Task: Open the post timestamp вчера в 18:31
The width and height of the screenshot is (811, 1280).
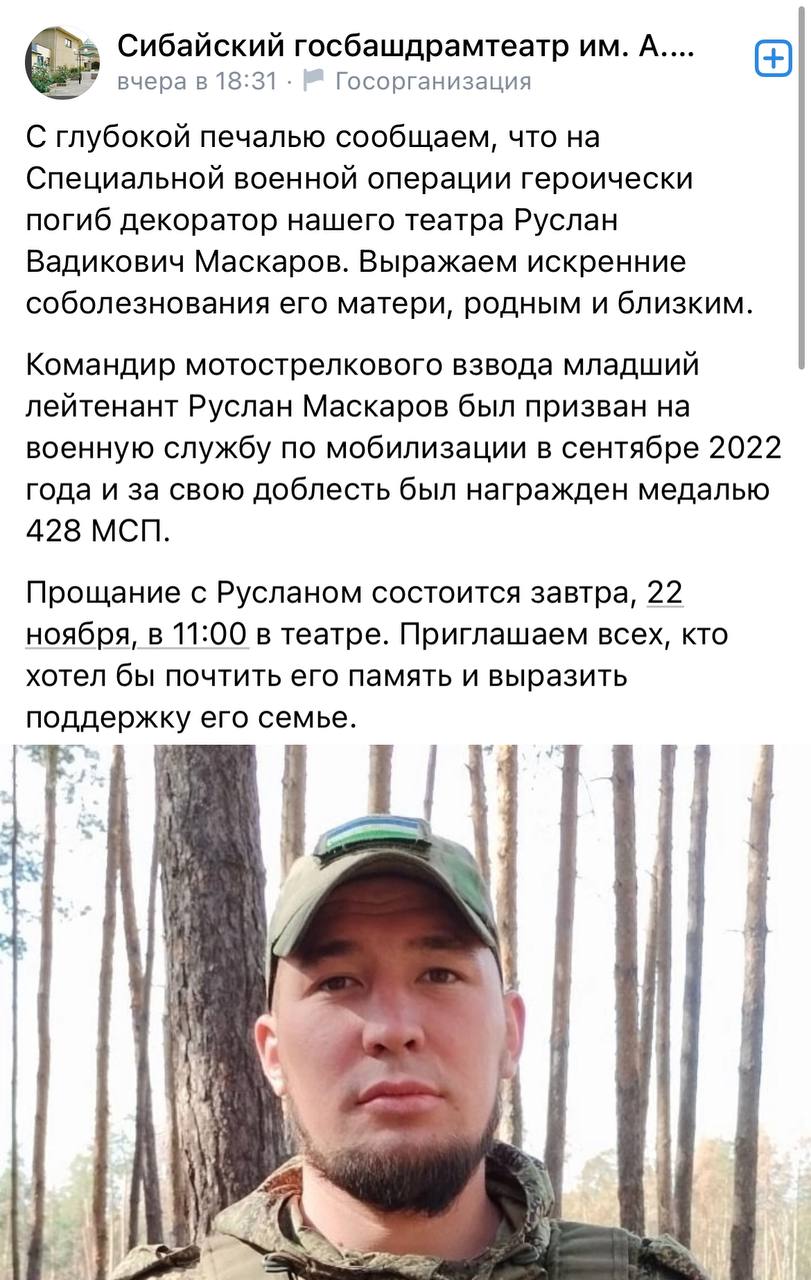Action: (196, 81)
